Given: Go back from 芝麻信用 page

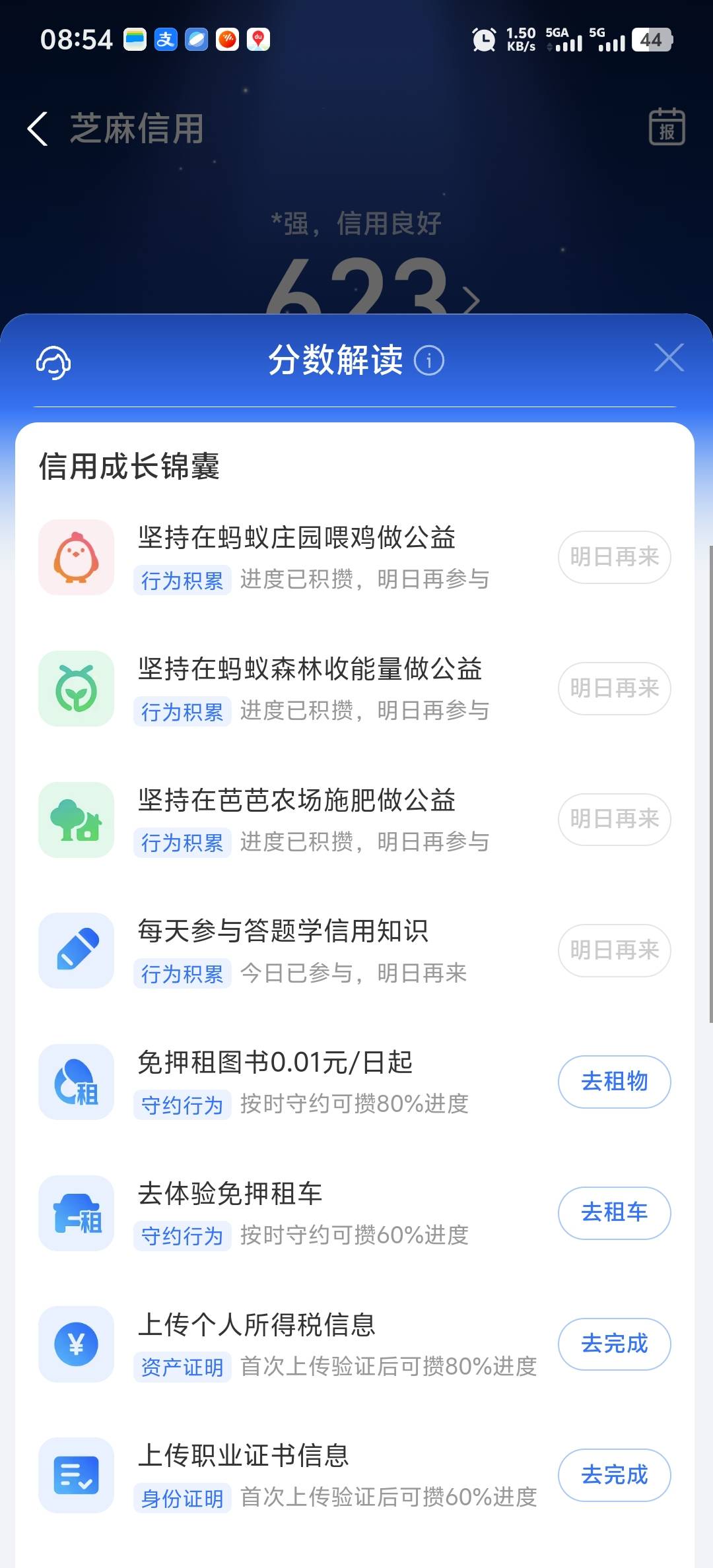Looking at the screenshot, I should point(38,128).
